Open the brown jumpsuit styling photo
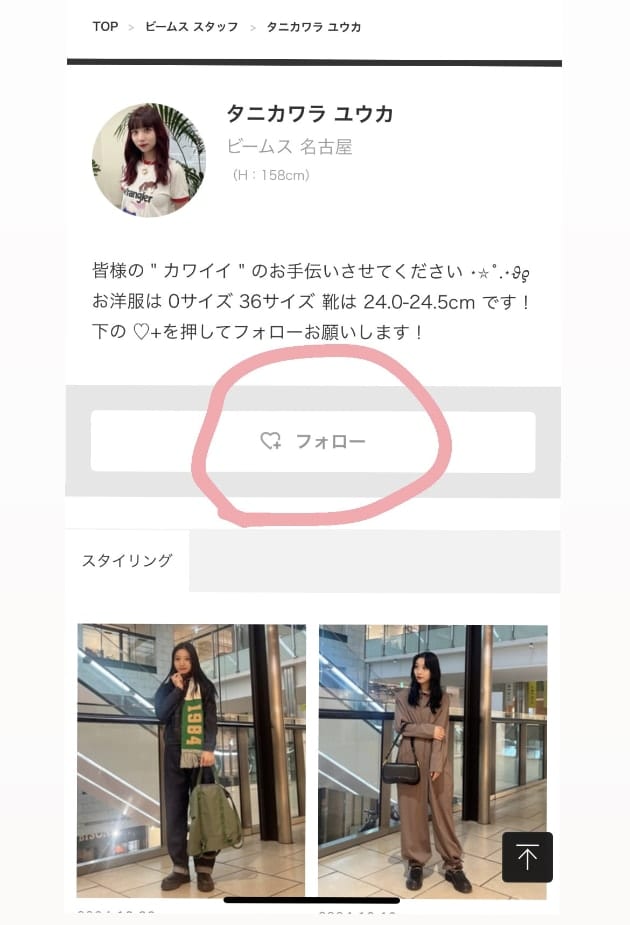 [432, 760]
